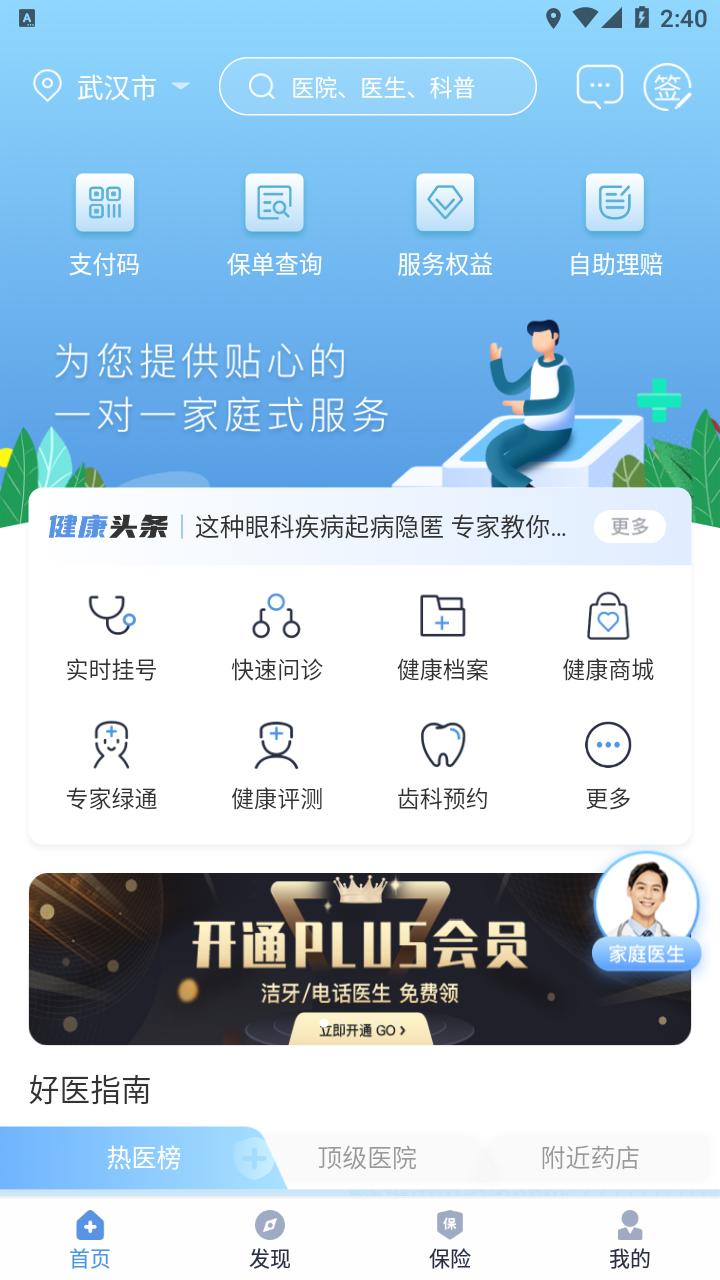
Task: Visit the 健康商城 health mall
Action: 608,636
